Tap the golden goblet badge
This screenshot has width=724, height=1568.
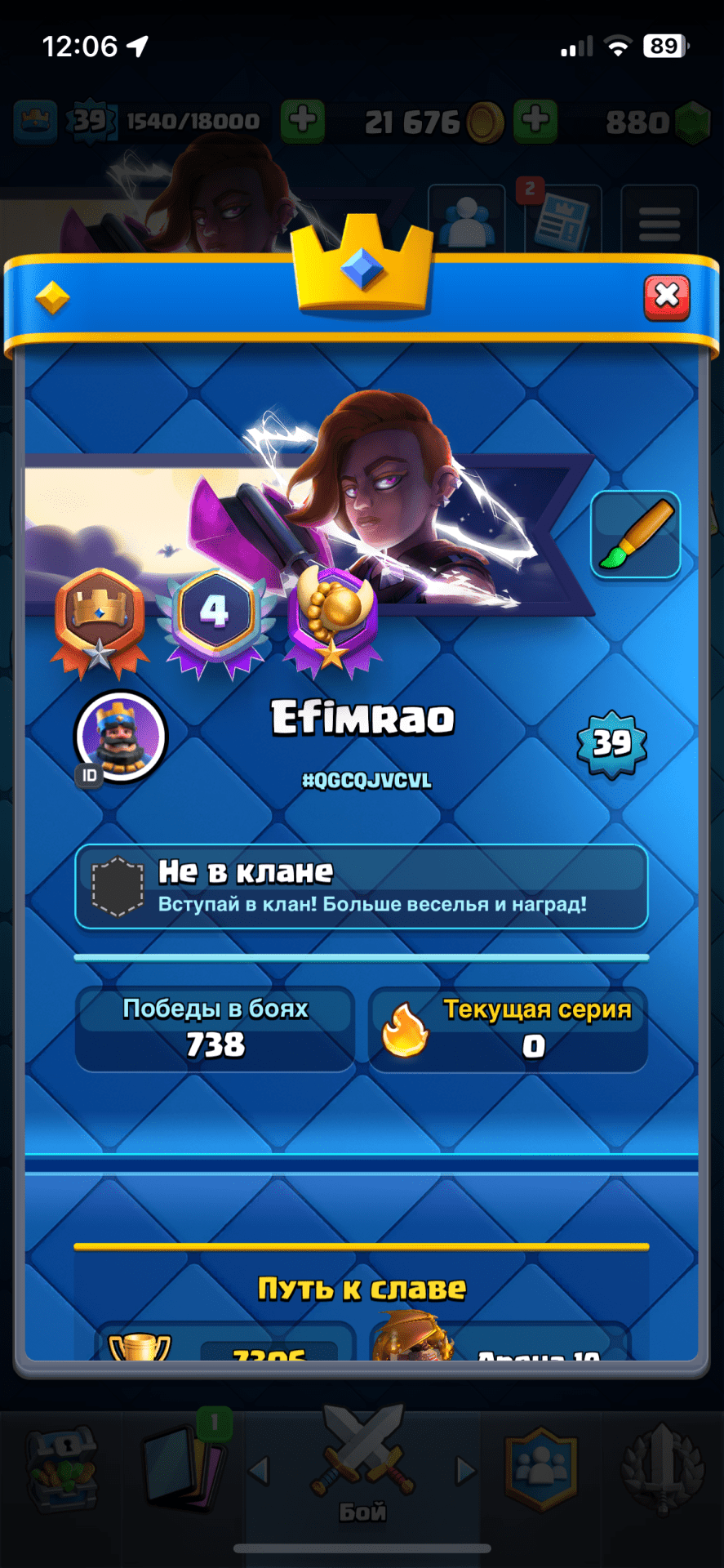[x=332, y=619]
